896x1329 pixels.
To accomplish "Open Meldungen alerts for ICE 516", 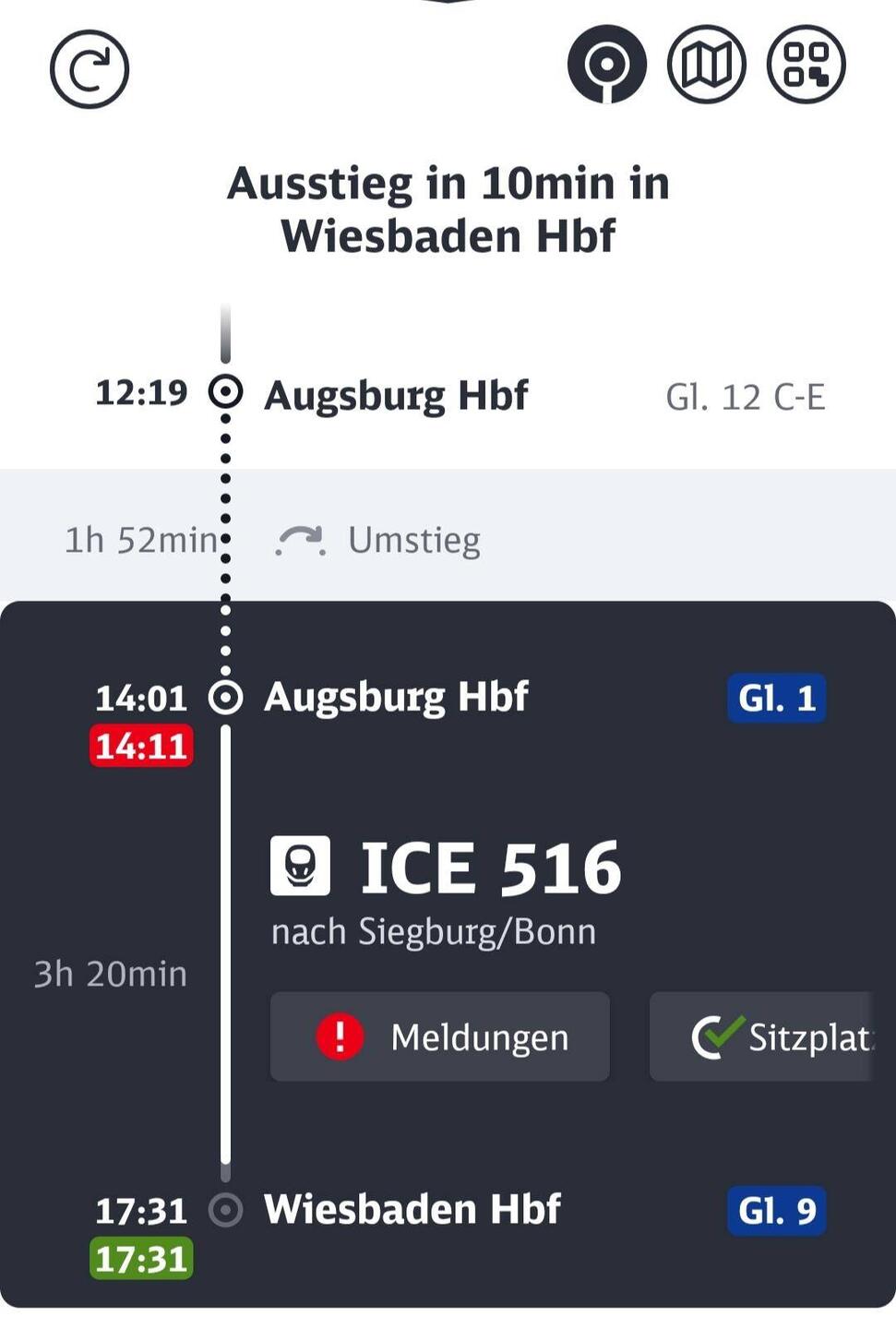I will point(439,1036).
